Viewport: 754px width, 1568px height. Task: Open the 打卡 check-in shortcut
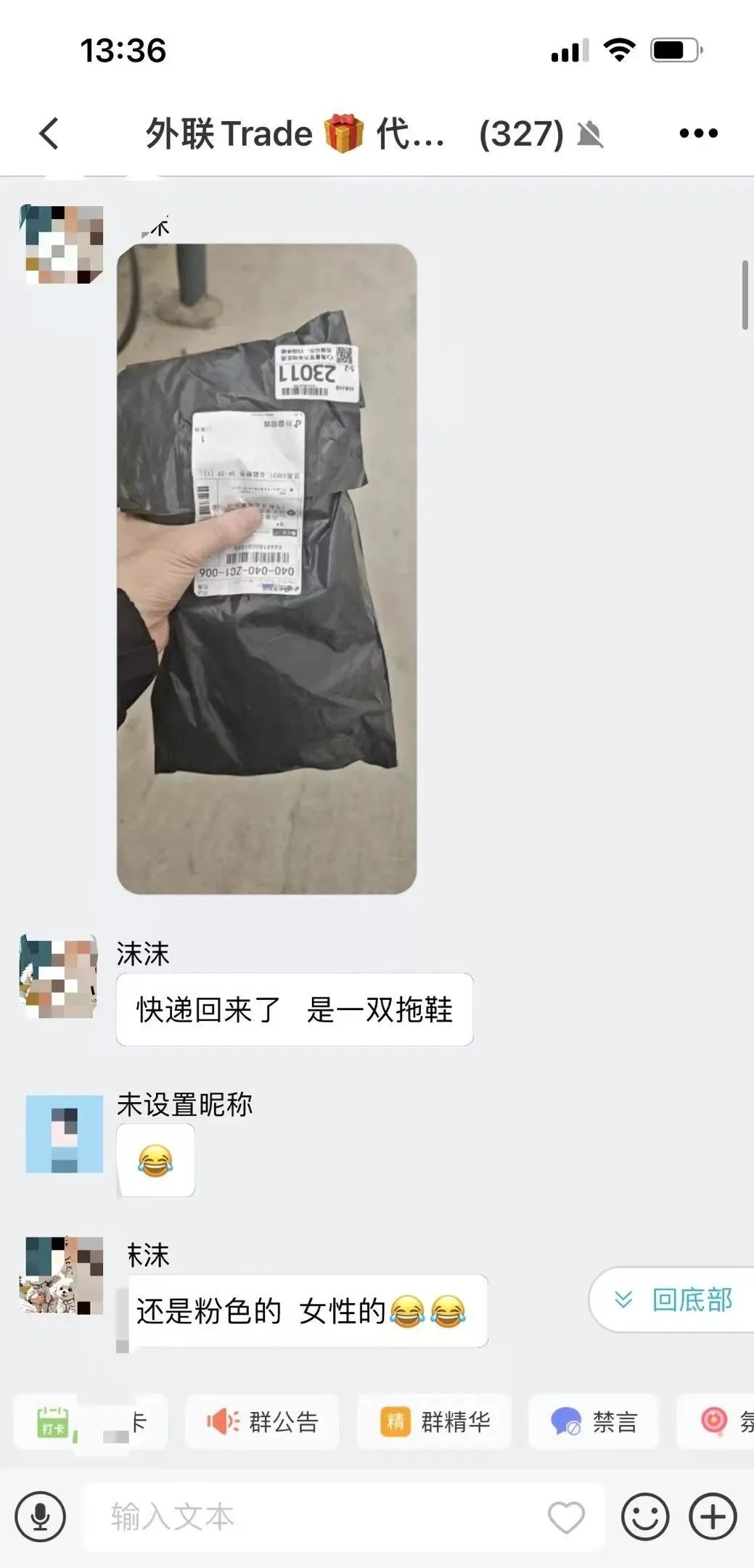tap(91, 1421)
